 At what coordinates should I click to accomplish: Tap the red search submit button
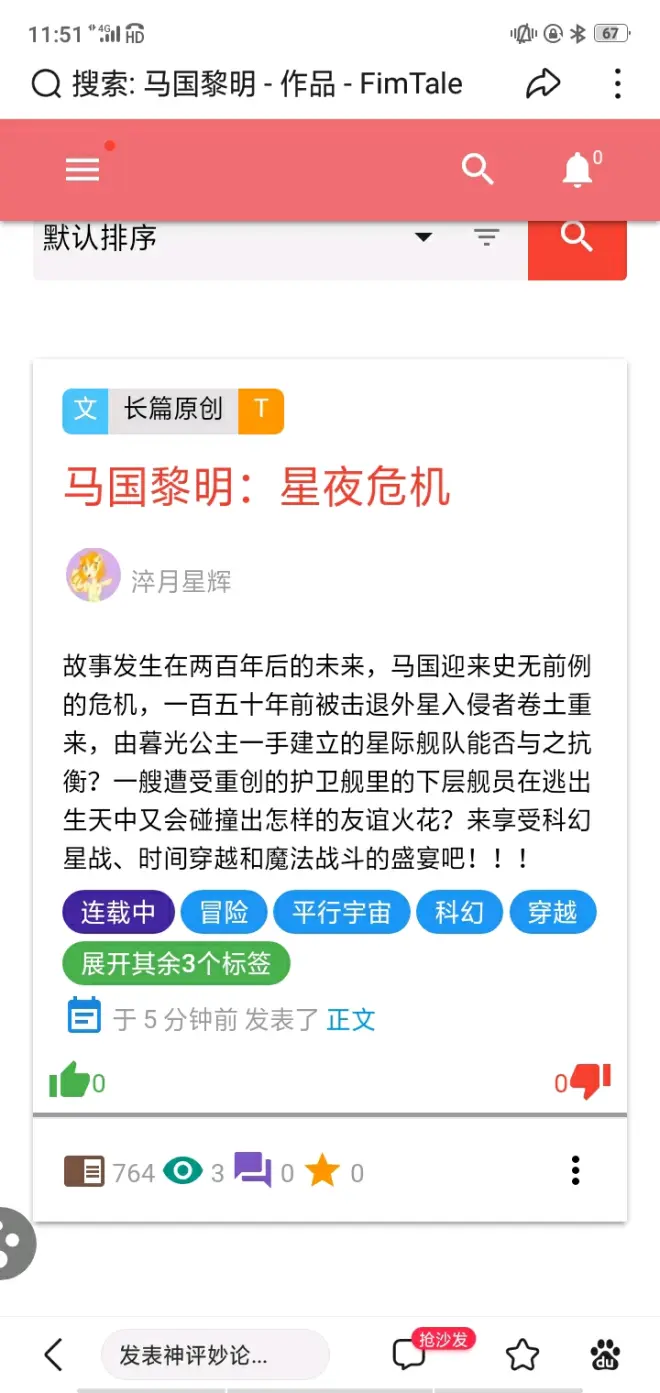tap(577, 238)
